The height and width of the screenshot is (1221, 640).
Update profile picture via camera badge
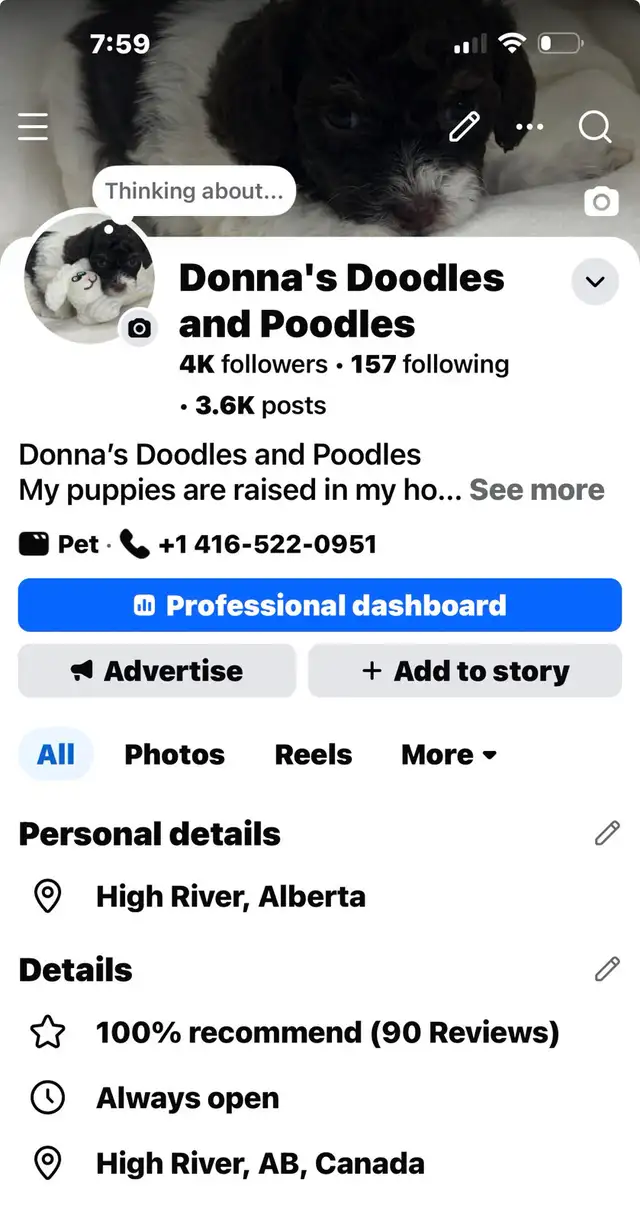click(x=140, y=328)
